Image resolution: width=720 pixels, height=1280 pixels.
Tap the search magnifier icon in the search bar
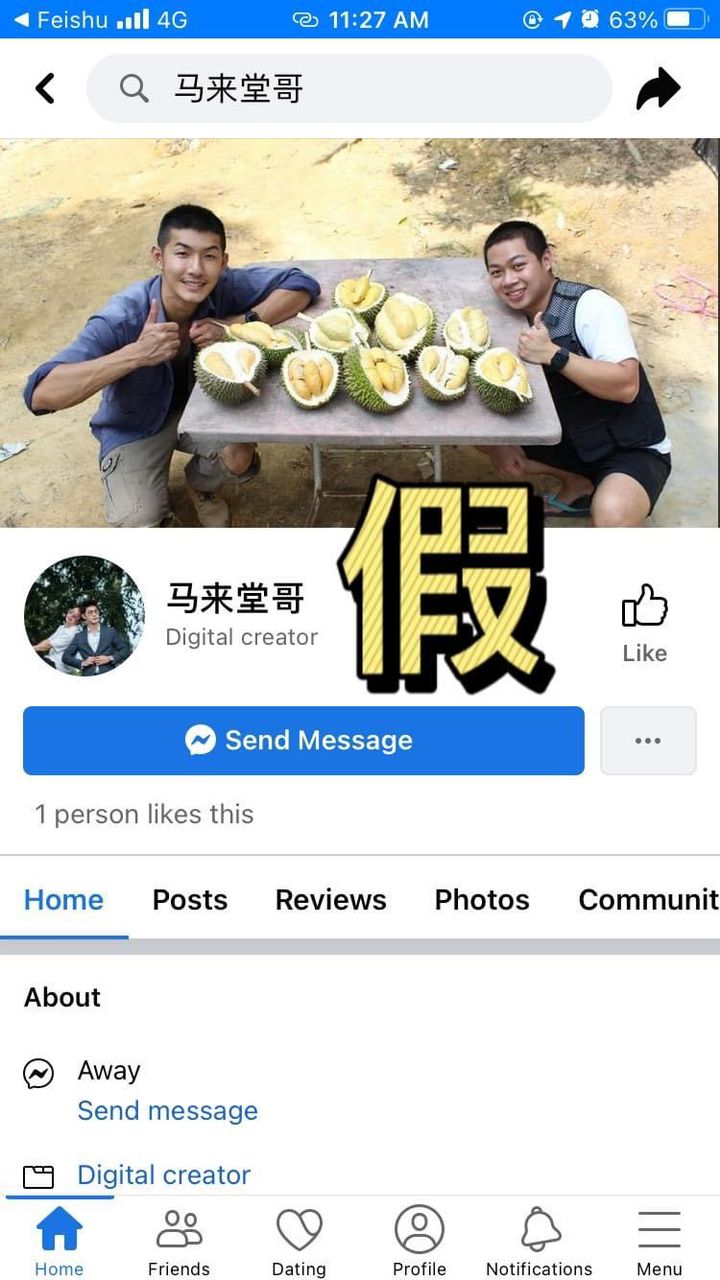pos(133,88)
